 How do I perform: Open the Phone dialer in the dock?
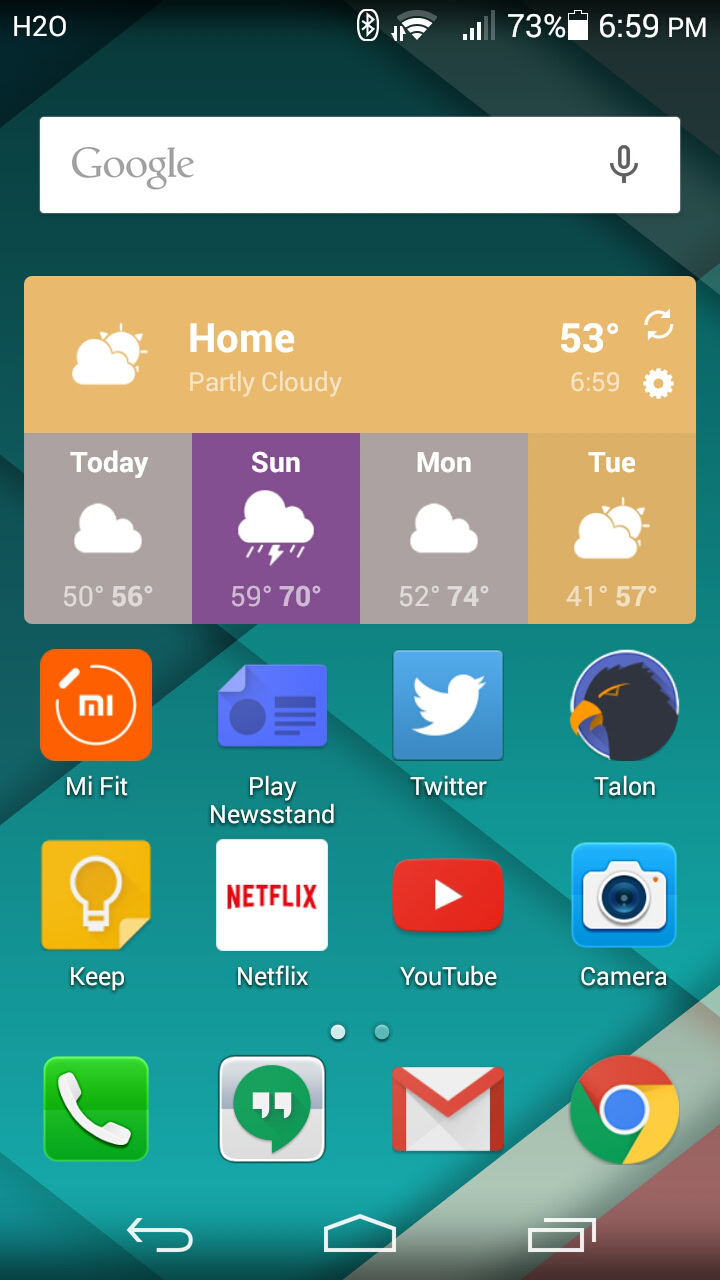[x=96, y=1109]
